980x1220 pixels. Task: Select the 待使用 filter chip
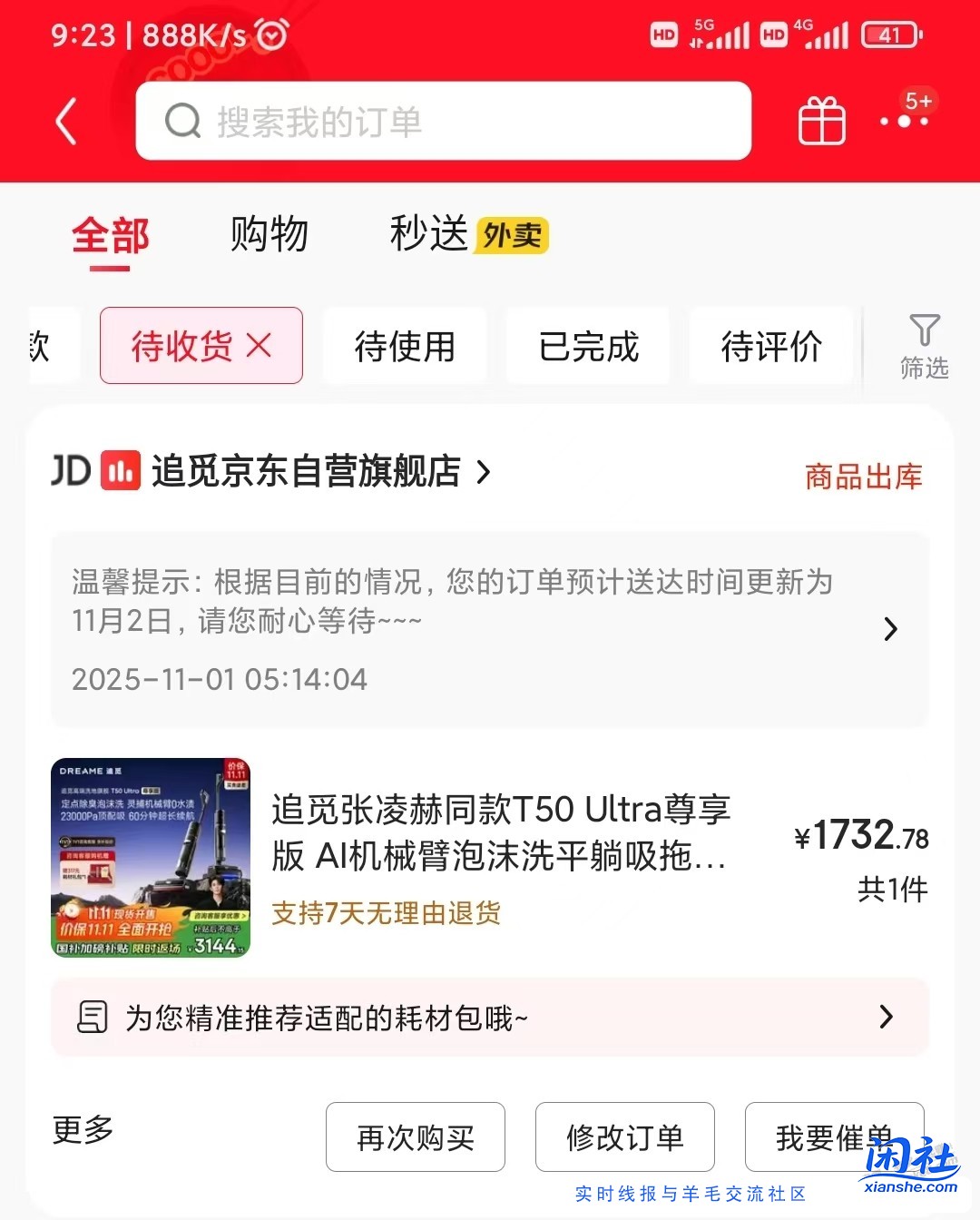(405, 346)
